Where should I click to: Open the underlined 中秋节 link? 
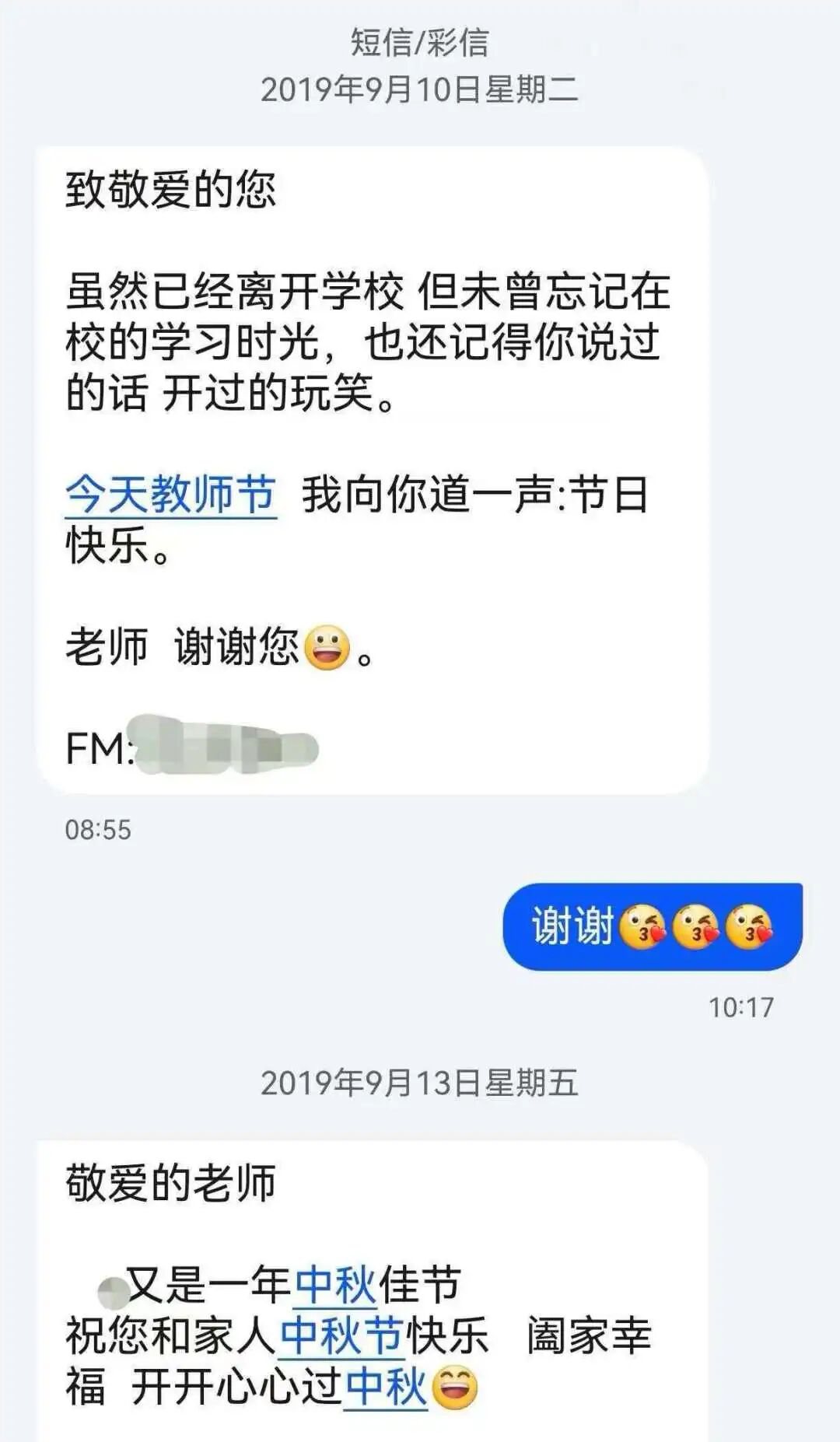pyautogui.click(x=341, y=1335)
